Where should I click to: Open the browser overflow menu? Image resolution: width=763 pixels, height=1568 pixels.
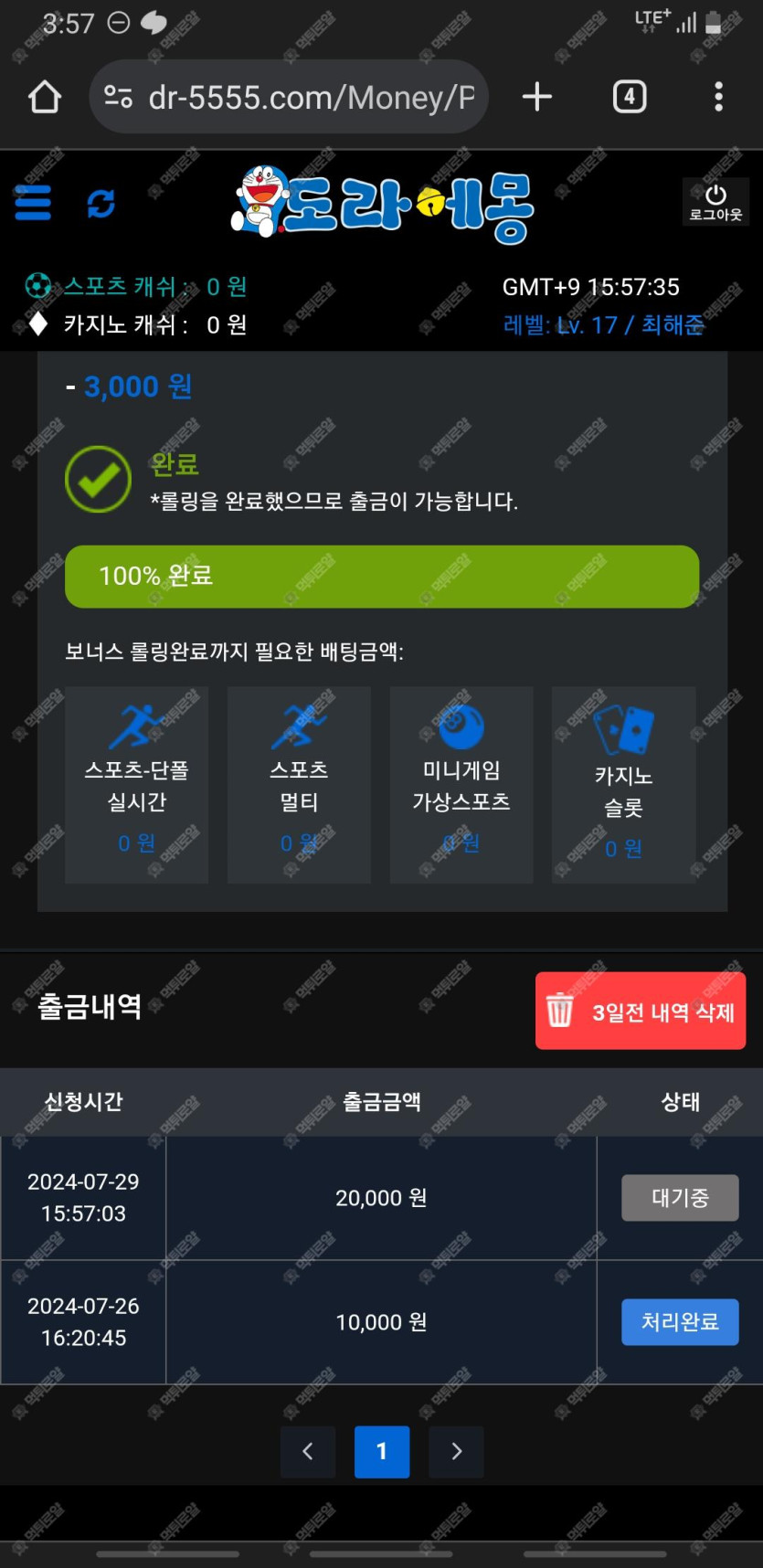coord(719,97)
